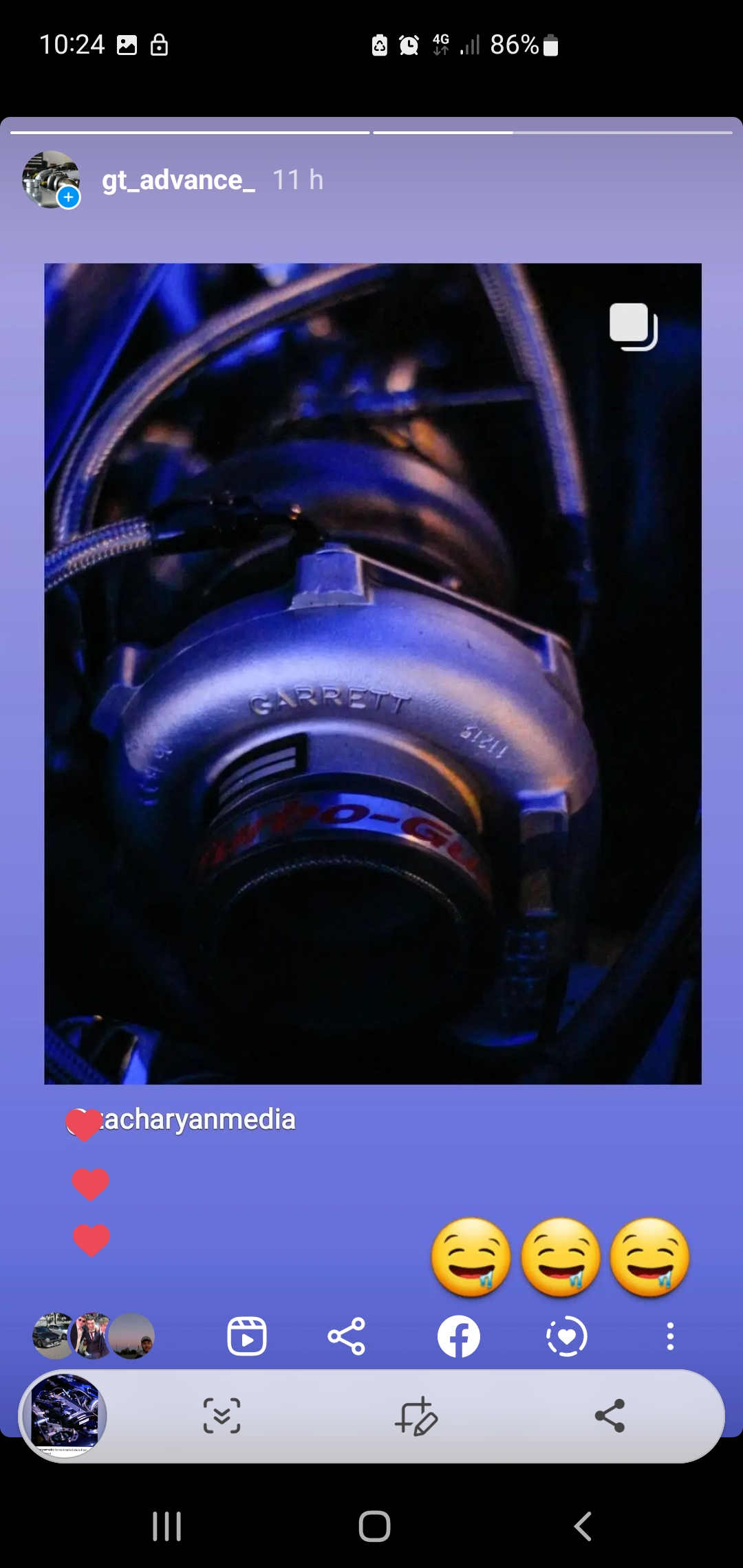The width and height of the screenshot is (743, 1568).
Task: View the story viewers avatars
Action: tap(94, 1336)
